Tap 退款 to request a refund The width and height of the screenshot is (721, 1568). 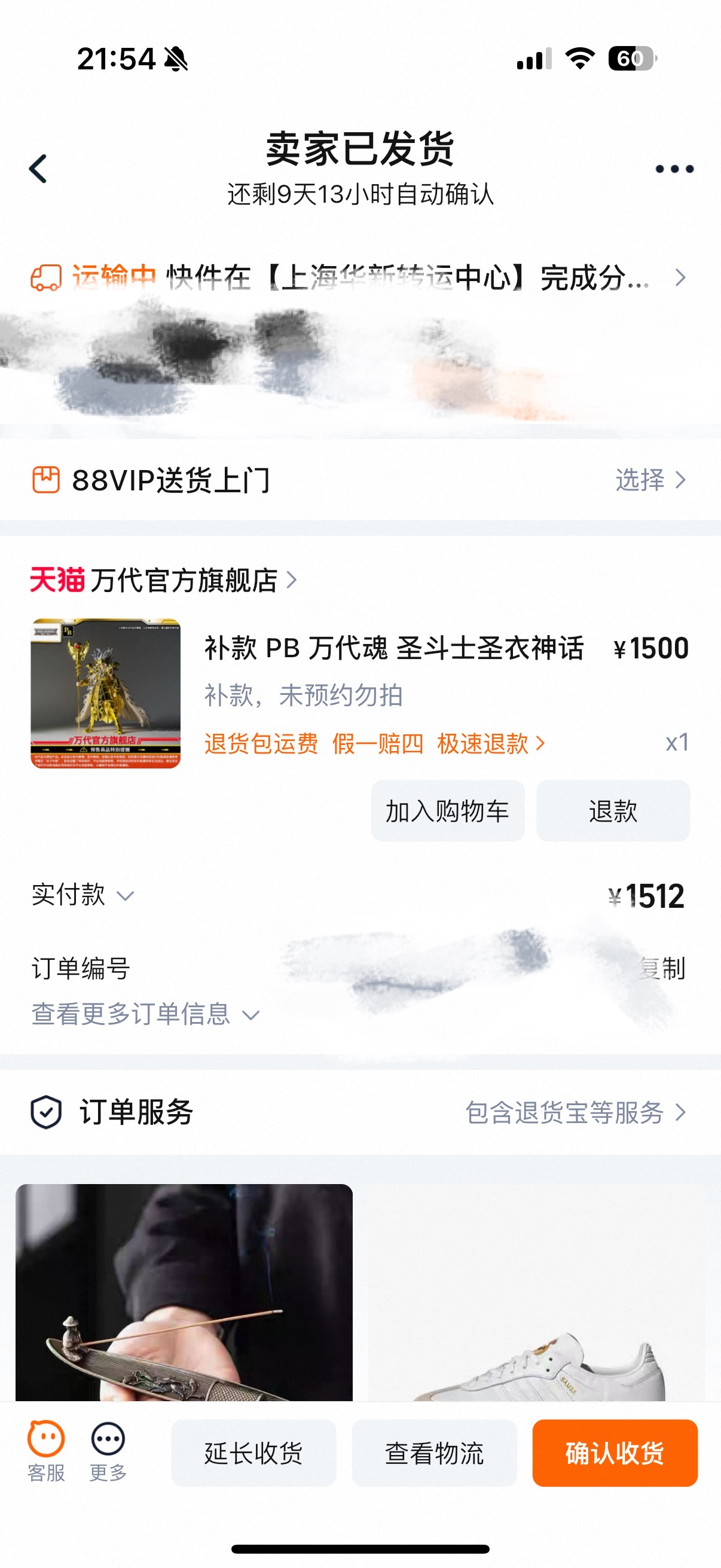pyautogui.click(x=613, y=811)
